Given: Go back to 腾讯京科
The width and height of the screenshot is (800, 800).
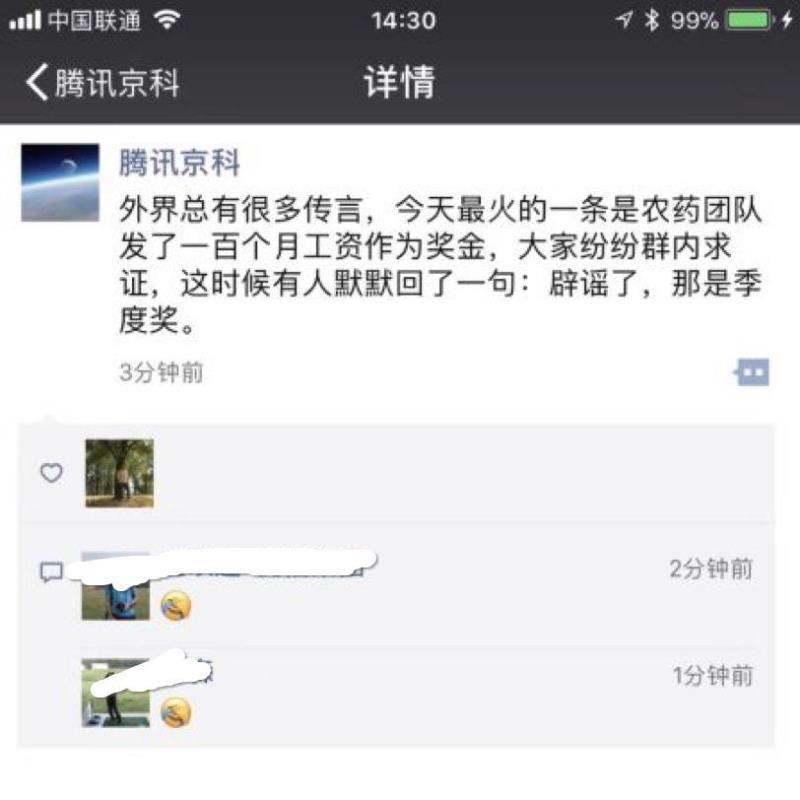Looking at the screenshot, I should pyautogui.click(x=102, y=82).
